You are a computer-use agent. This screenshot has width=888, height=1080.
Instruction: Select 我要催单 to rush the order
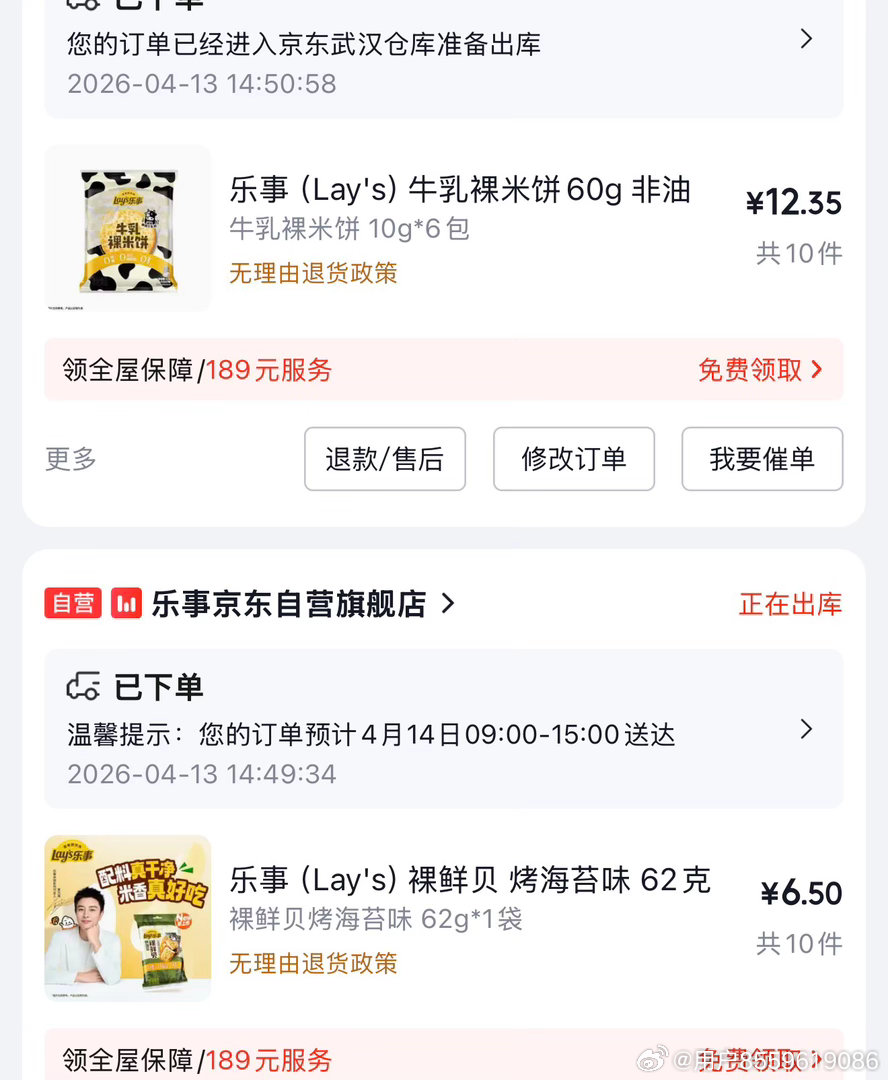pos(761,459)
